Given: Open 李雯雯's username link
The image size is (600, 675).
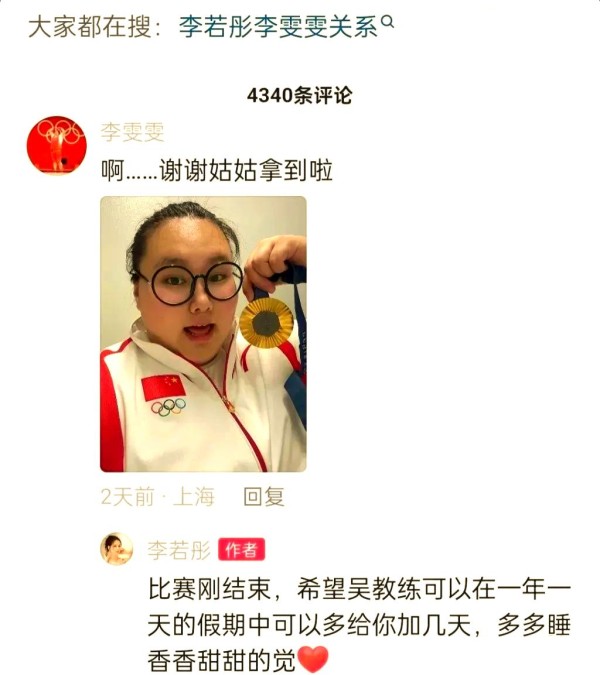Looking at the screenshot, I should click(132, 133).
